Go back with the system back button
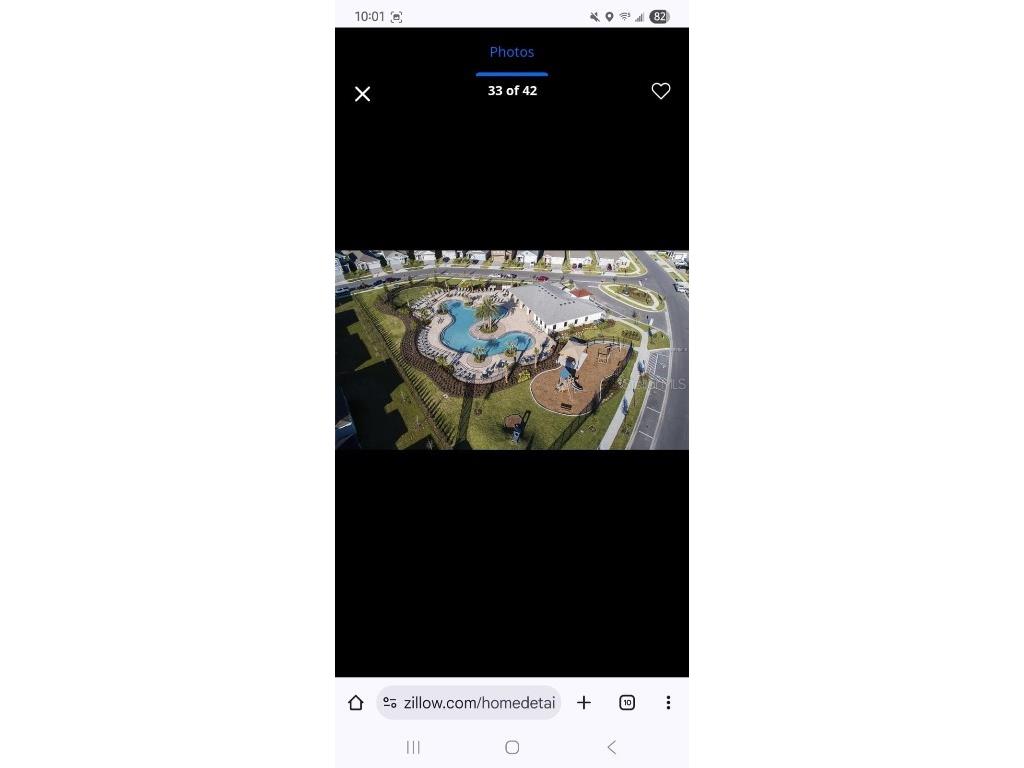Viewport: 1024px width, 768px height. click(611, 747)
